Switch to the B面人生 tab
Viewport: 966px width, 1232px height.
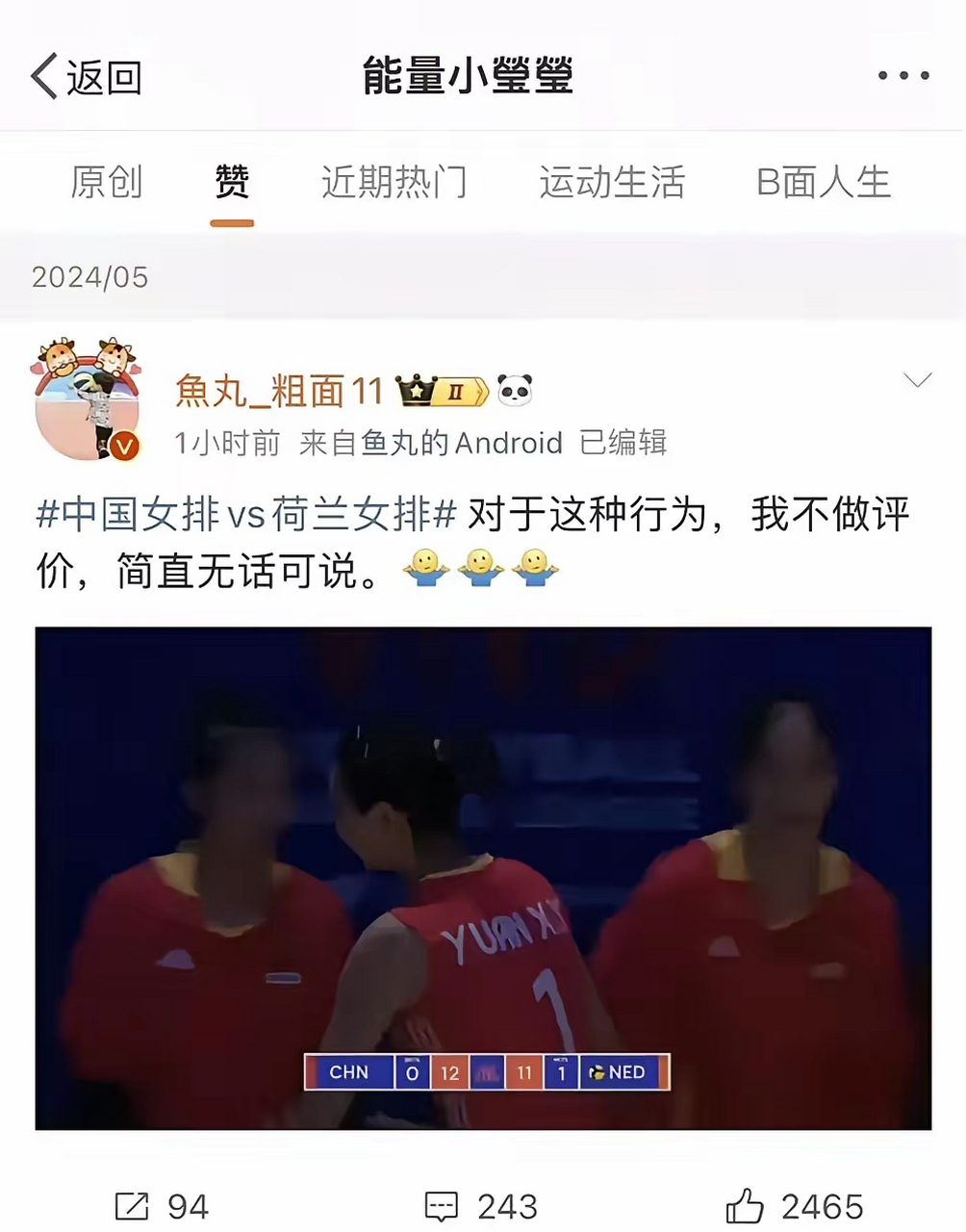(x=822, y=183)
